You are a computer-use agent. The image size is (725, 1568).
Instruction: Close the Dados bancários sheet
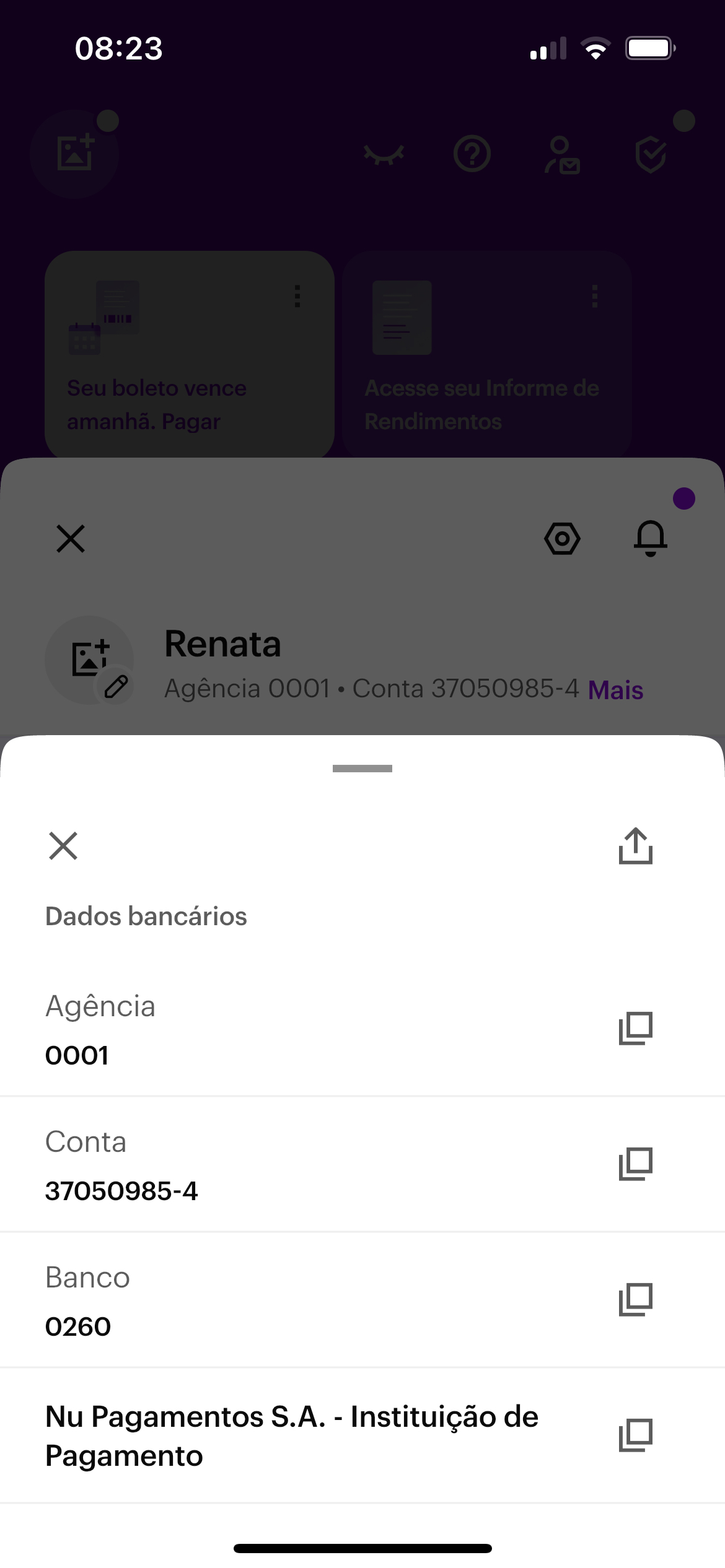63,846
